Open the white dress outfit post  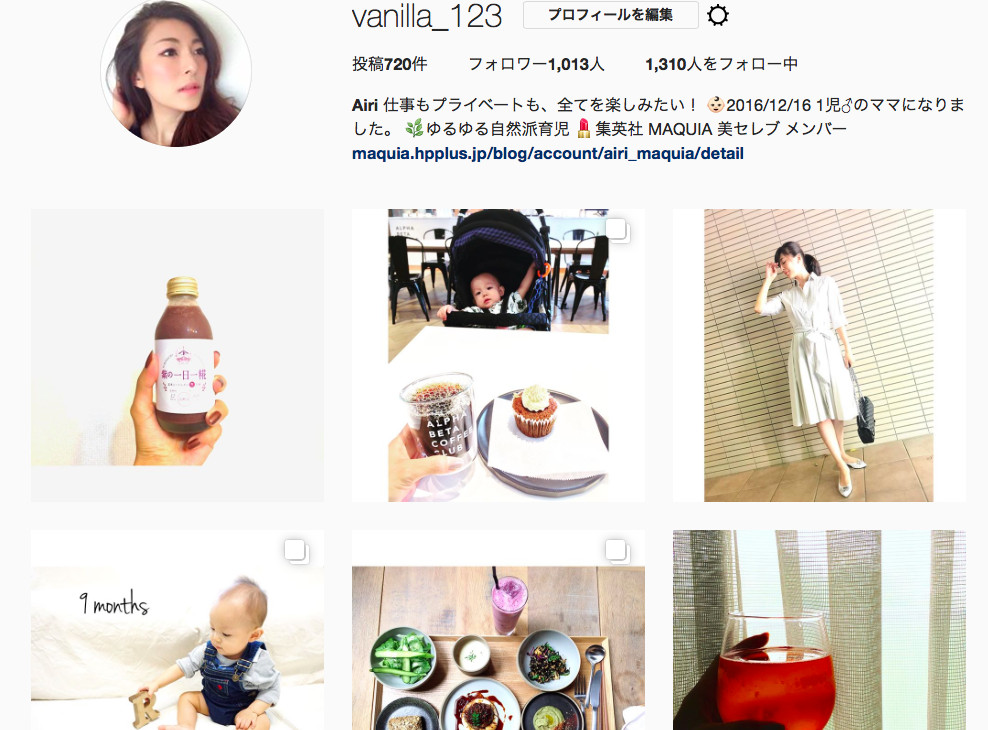pyautogui.click(x=819, y=355)
